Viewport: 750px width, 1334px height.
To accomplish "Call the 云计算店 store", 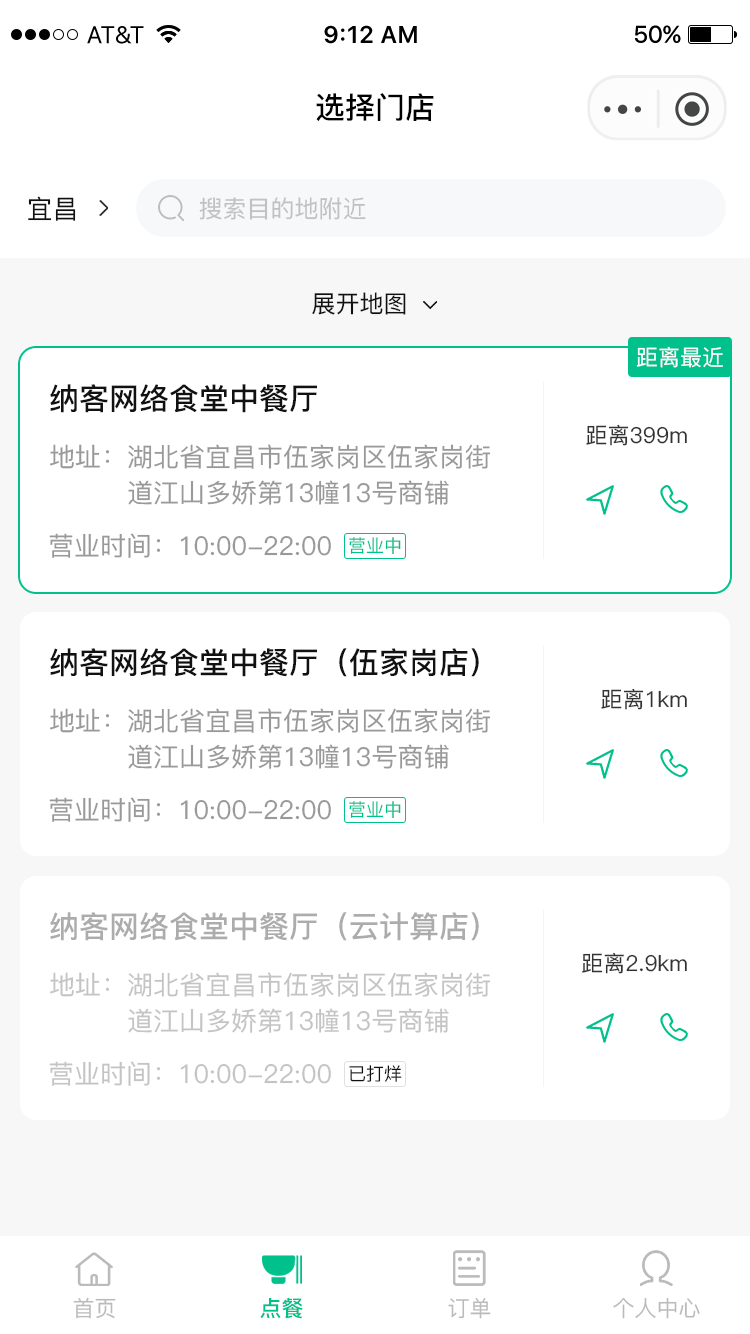I will (x=674, y=1027).
